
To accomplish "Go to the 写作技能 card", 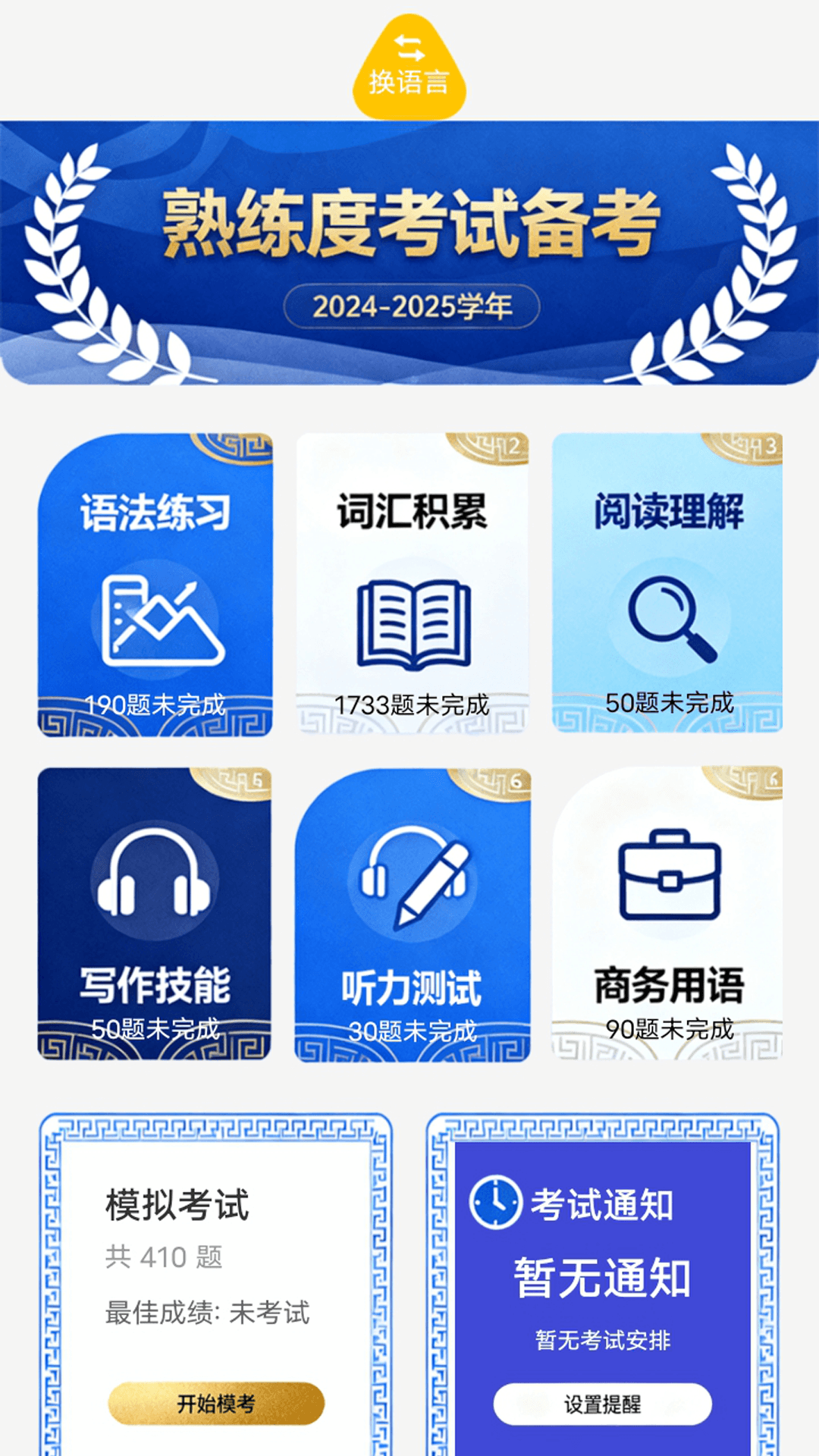I will pyautogui.click(x=155, y=914).
